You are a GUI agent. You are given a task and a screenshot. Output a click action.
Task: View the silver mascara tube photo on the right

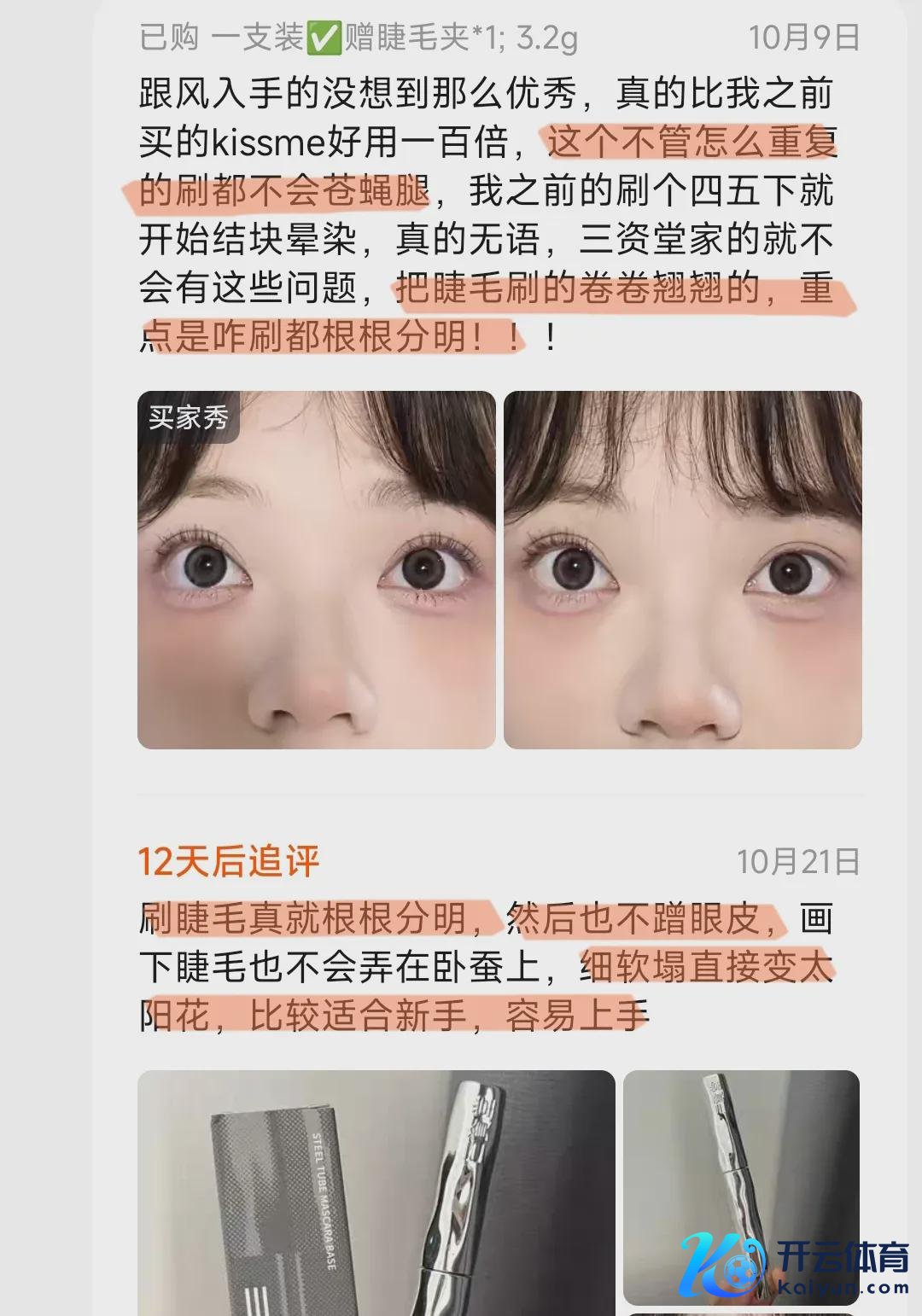pos(741,1186)
